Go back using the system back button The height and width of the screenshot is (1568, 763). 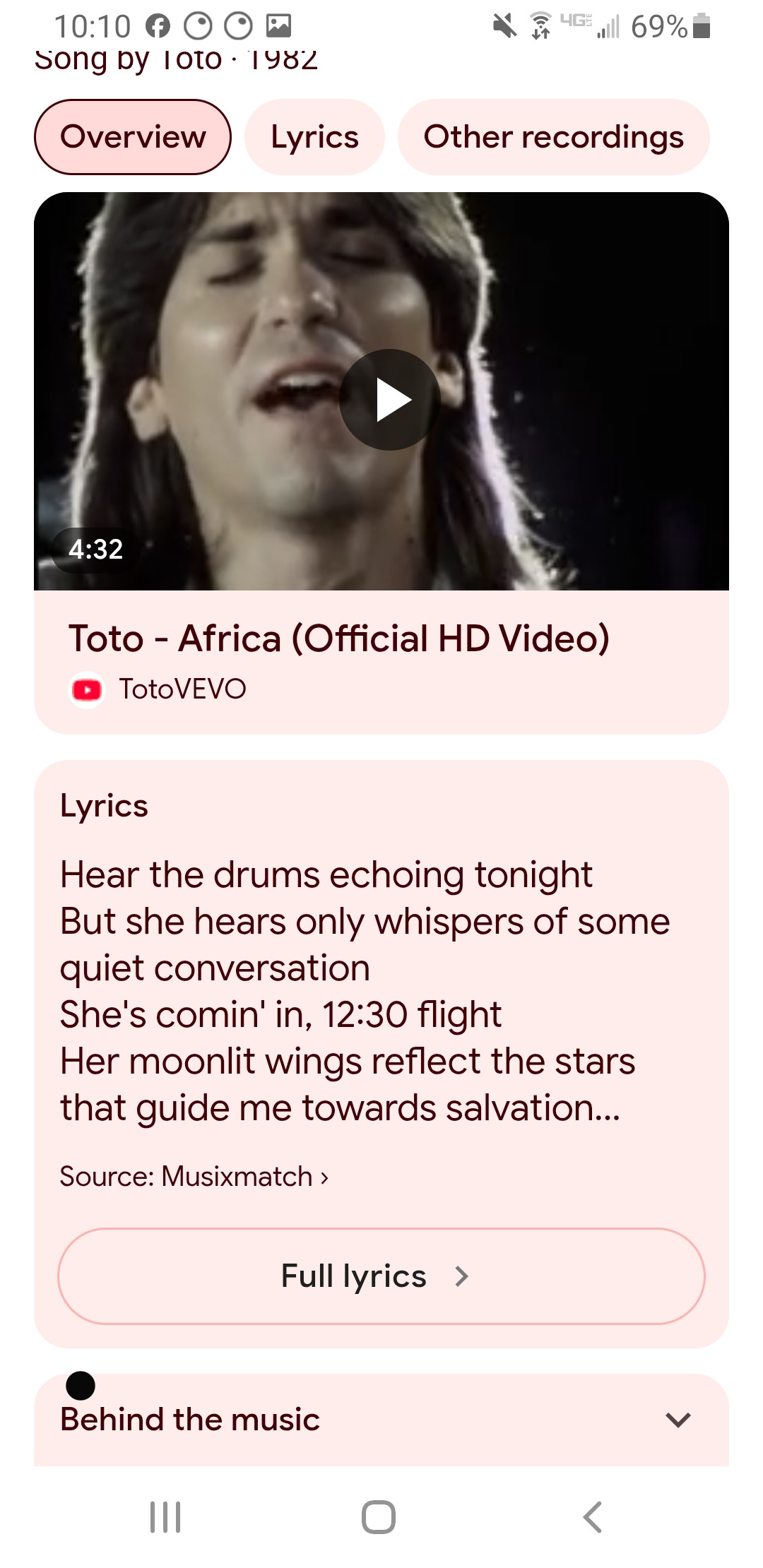pyautogui.click(x=592, y=1517)
